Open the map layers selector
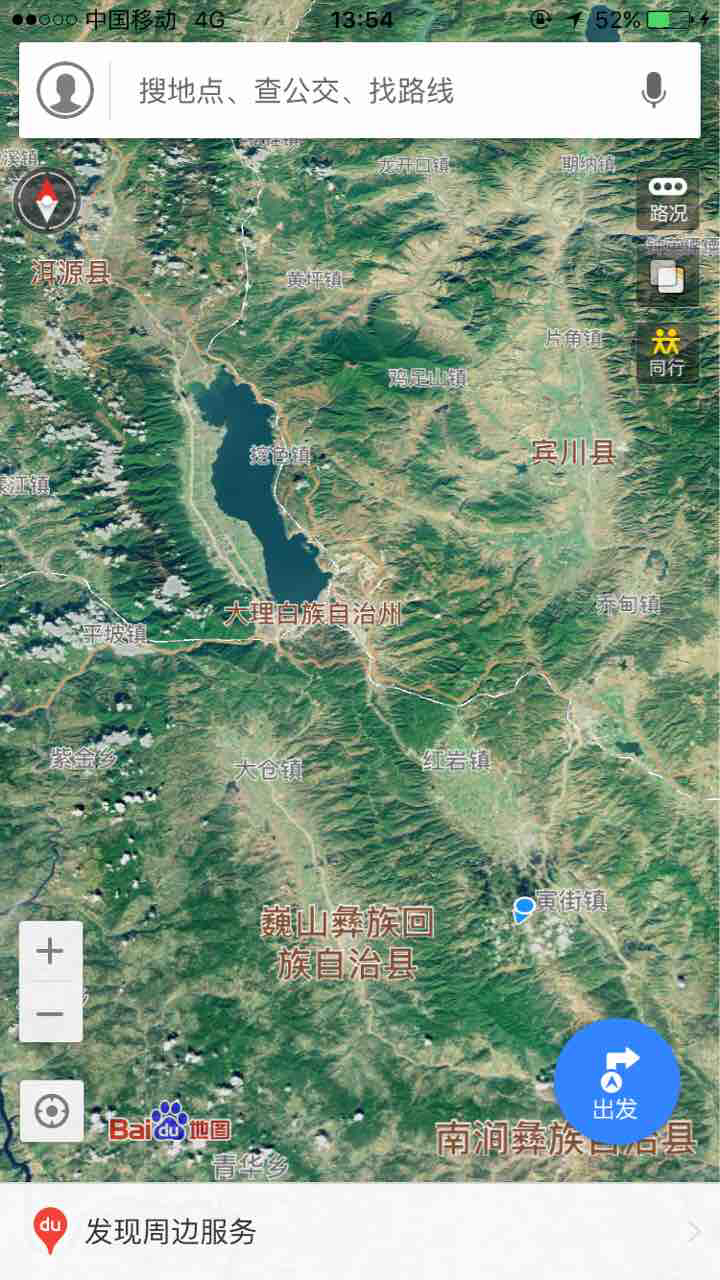Image resolution: width=720 pixels, height=1280 pixels. (668, 276)
